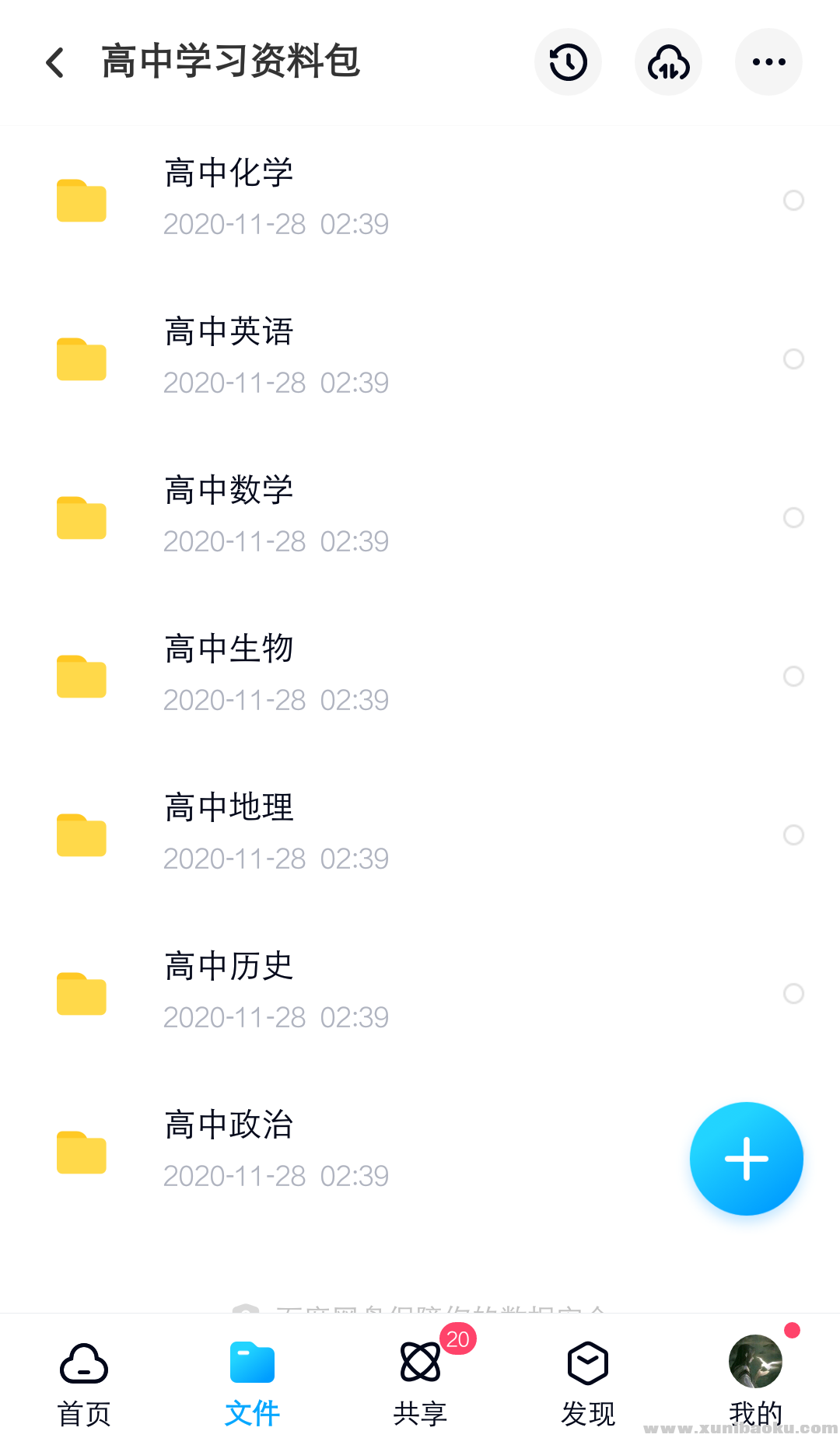The image size is (840, 1438).
Task: Tick the selection circle for 高中政治
Action: (x=793, y=1153)
